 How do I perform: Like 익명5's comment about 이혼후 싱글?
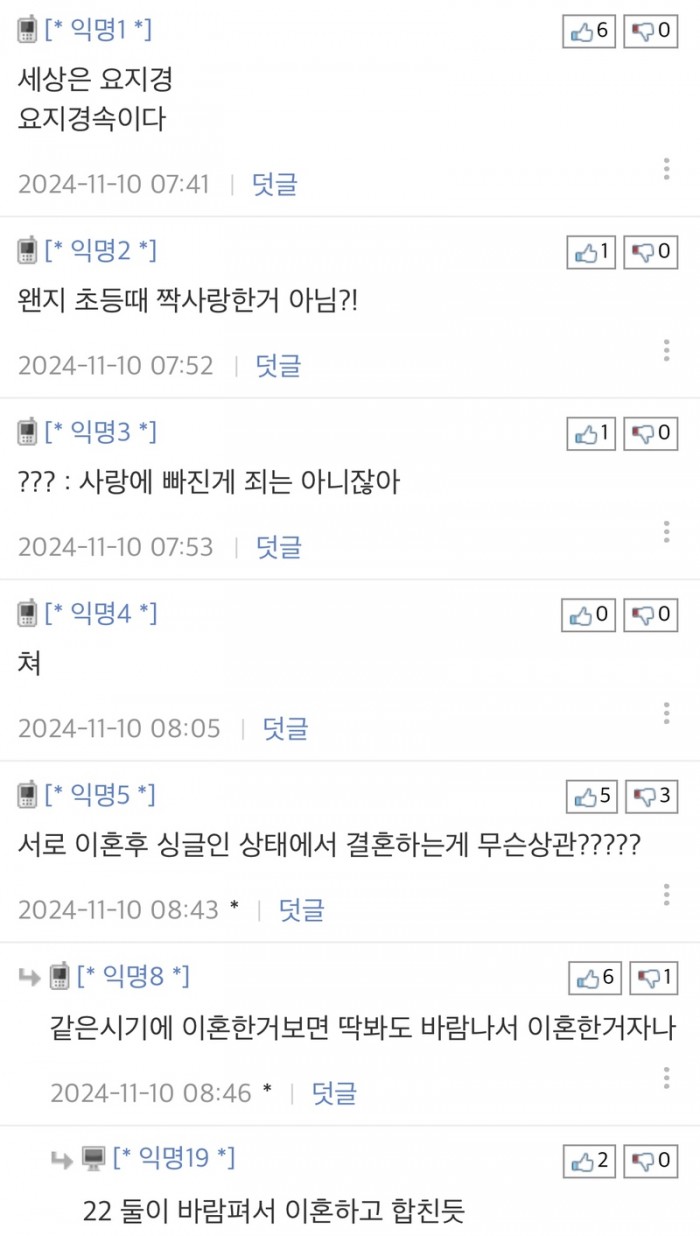593,797
